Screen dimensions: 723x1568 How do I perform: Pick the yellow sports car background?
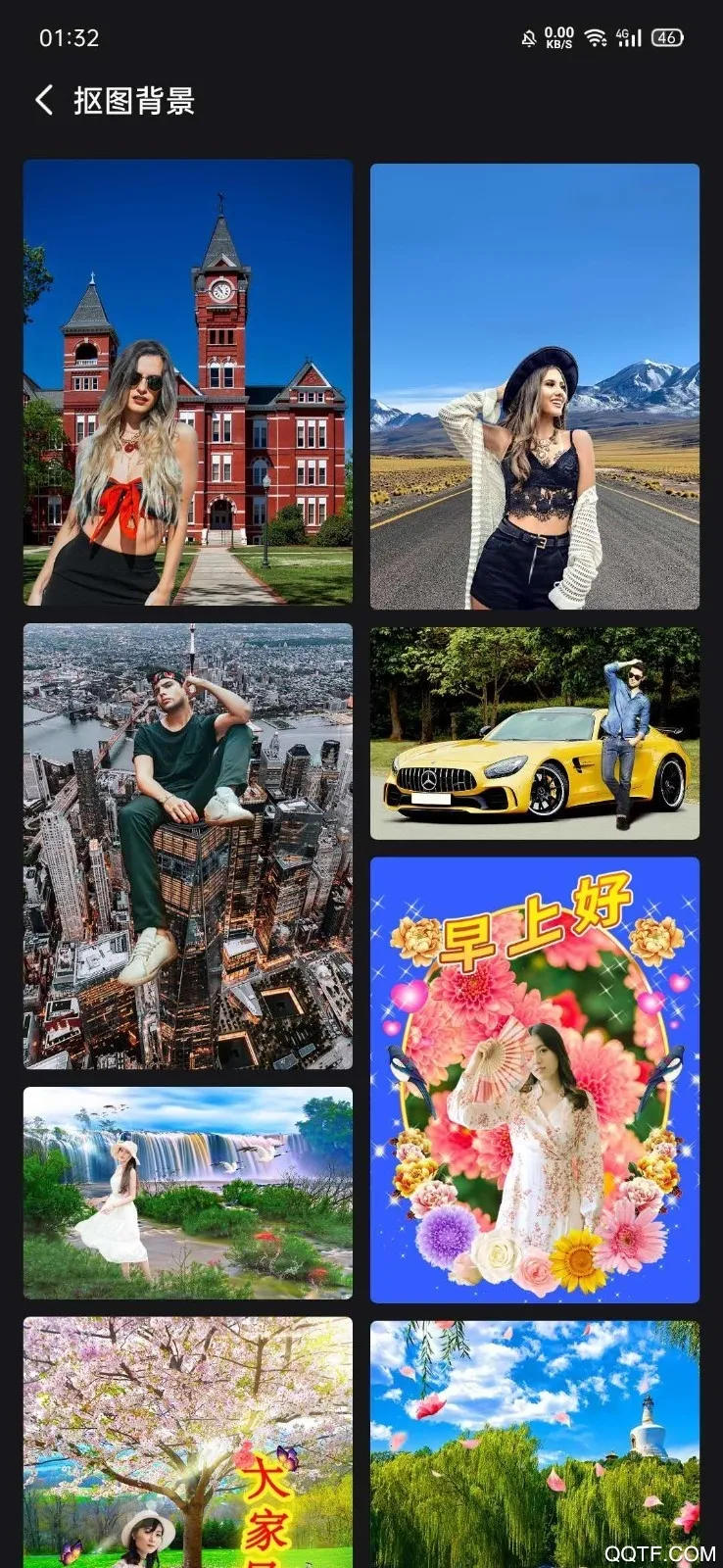click(534, 734)
